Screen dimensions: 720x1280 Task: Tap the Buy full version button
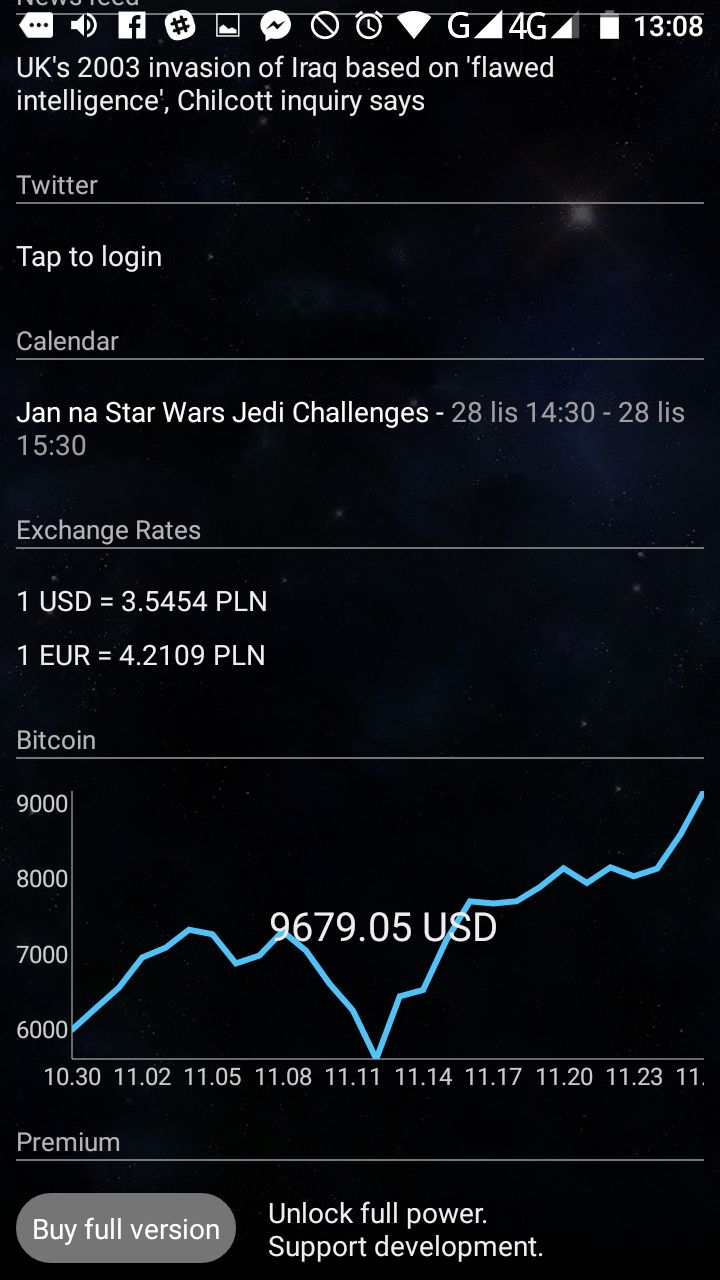126,1228
